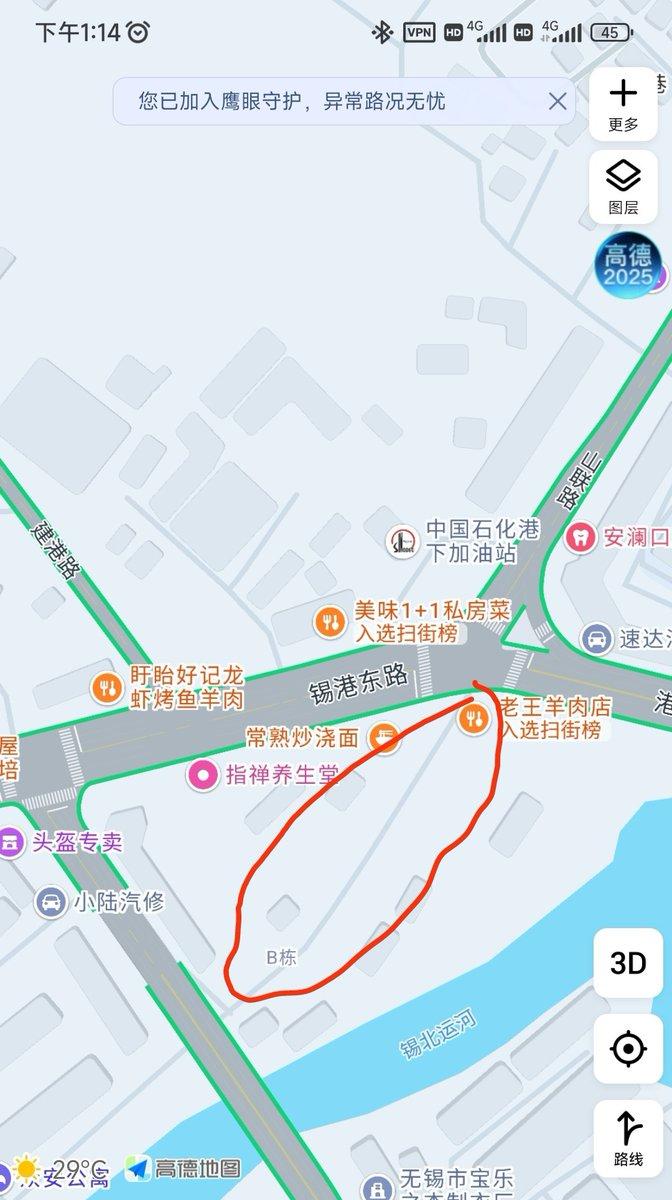Switch the map to 3D view
672x1200 pixels.
coord(628,962)
